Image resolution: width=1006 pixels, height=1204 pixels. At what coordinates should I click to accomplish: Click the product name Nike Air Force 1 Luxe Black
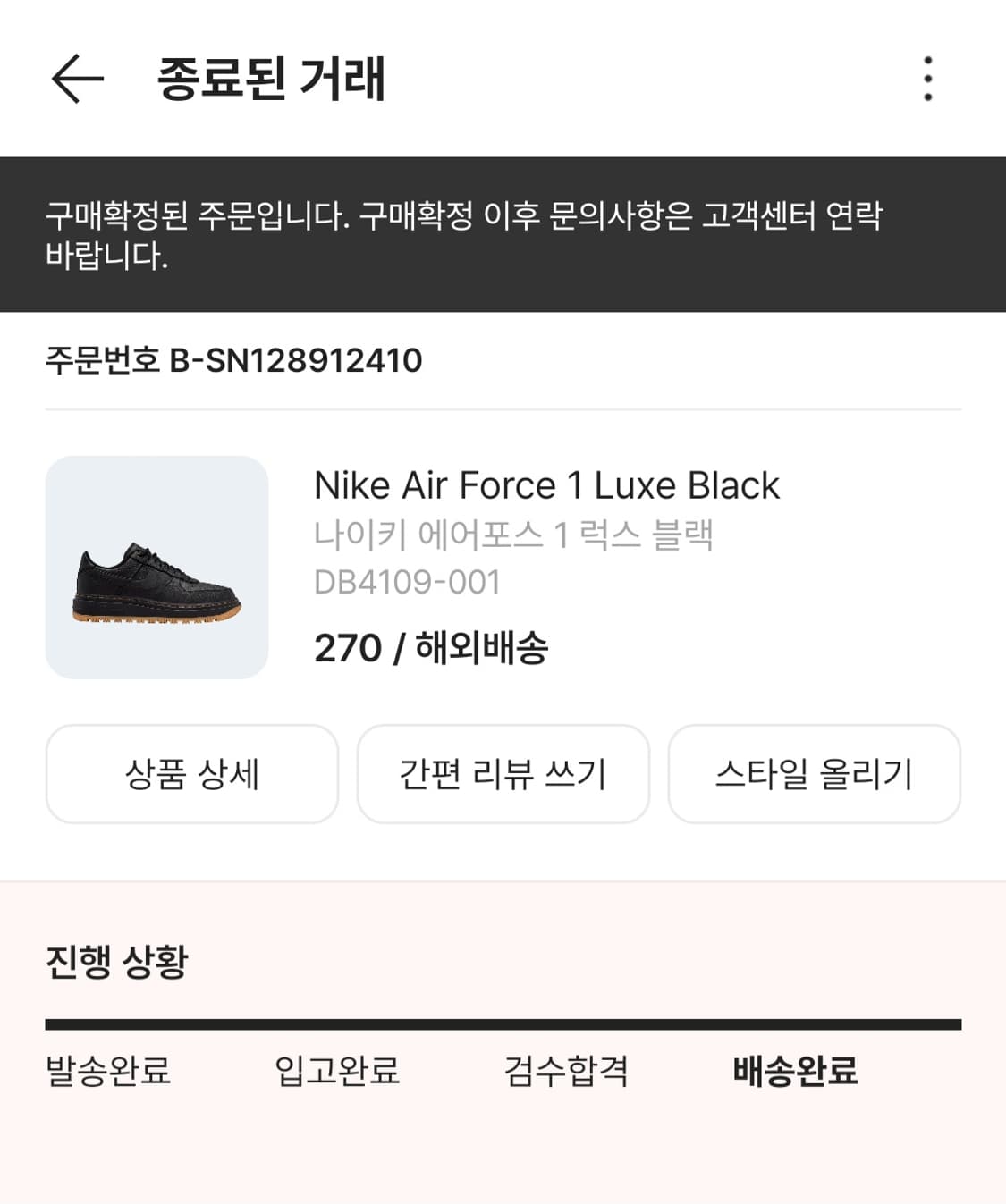coord(546,485)
